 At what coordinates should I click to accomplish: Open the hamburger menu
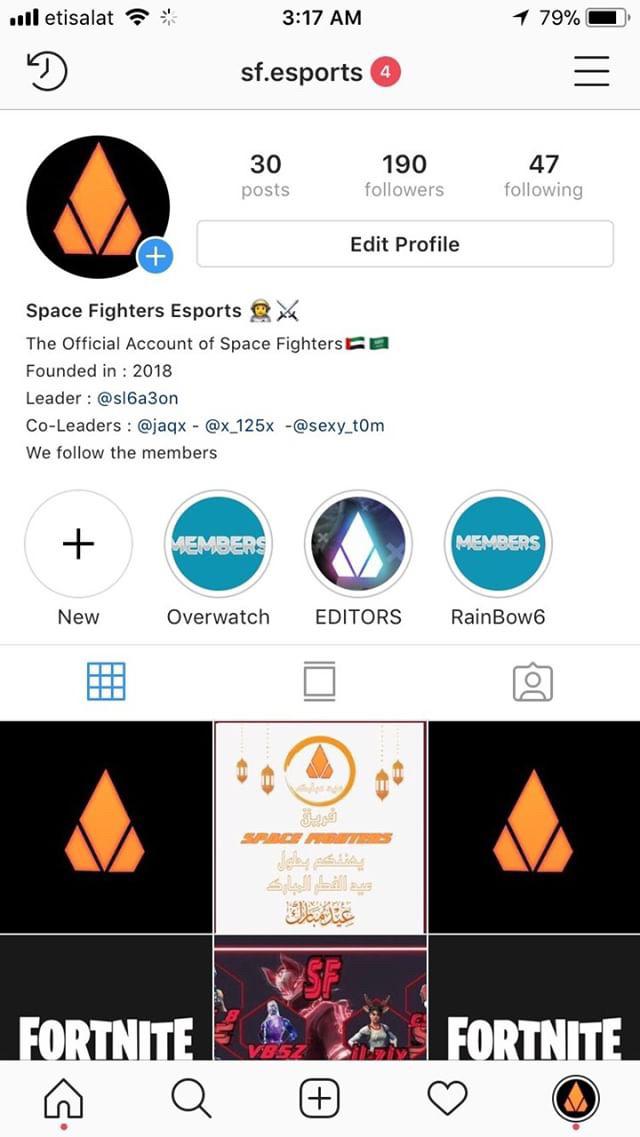point(591,72)
